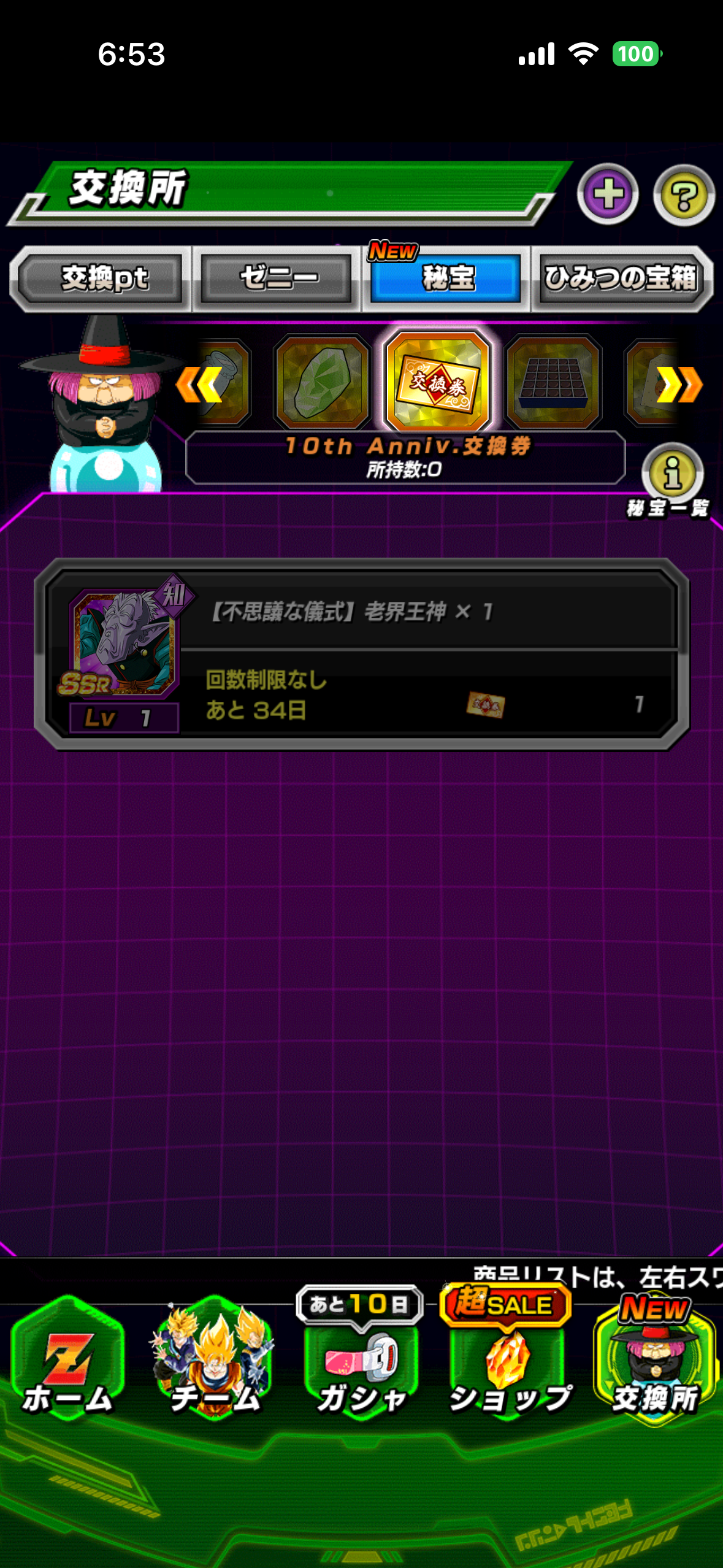The image size is (723, 1568).
Task: Open the 老界王神 exchange item
Action: click(362, 655)
